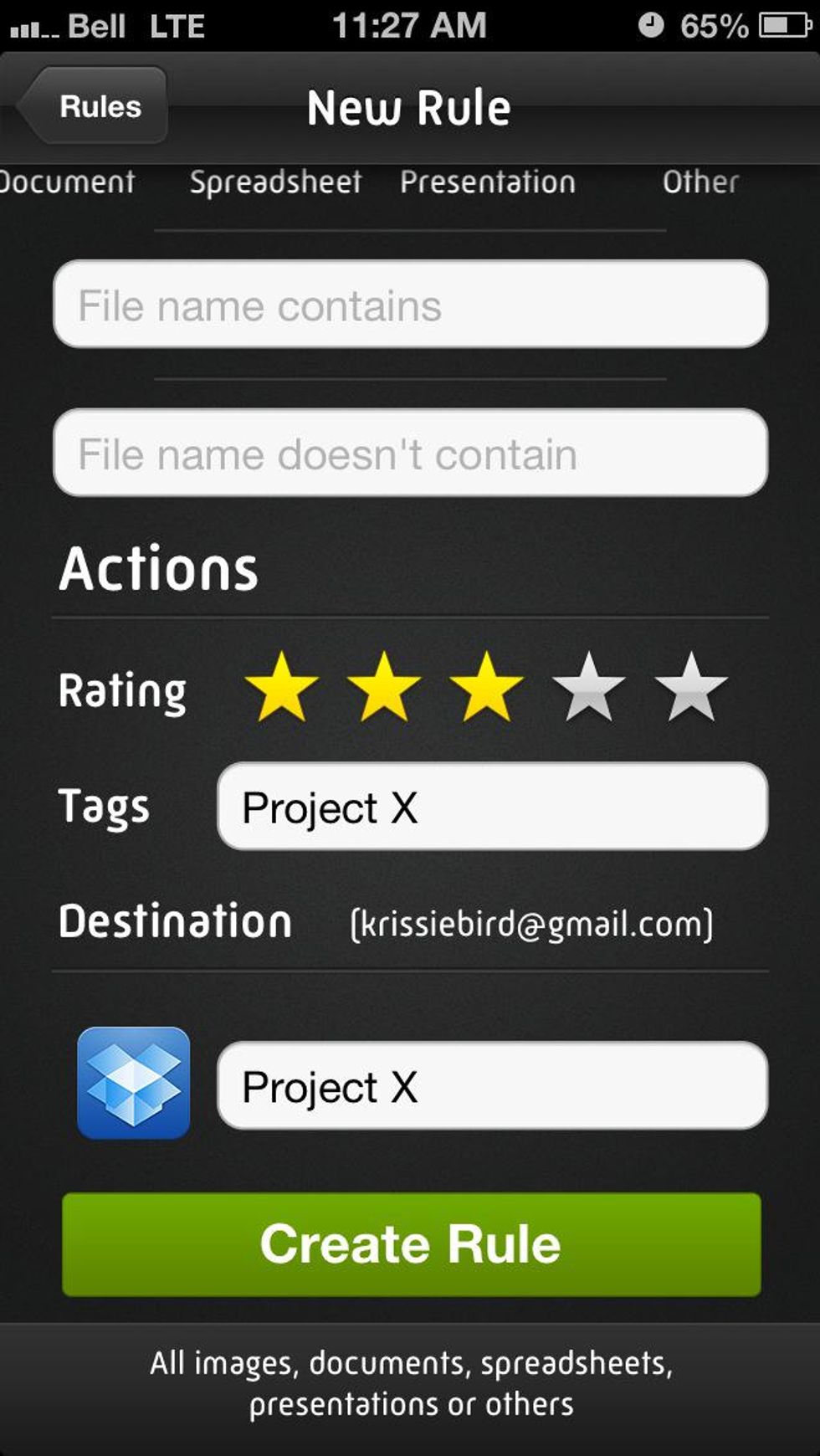Edit the Dropbox destination folder field
The height and width of the screenshot is (1456, 820).
click(492, 1086)
